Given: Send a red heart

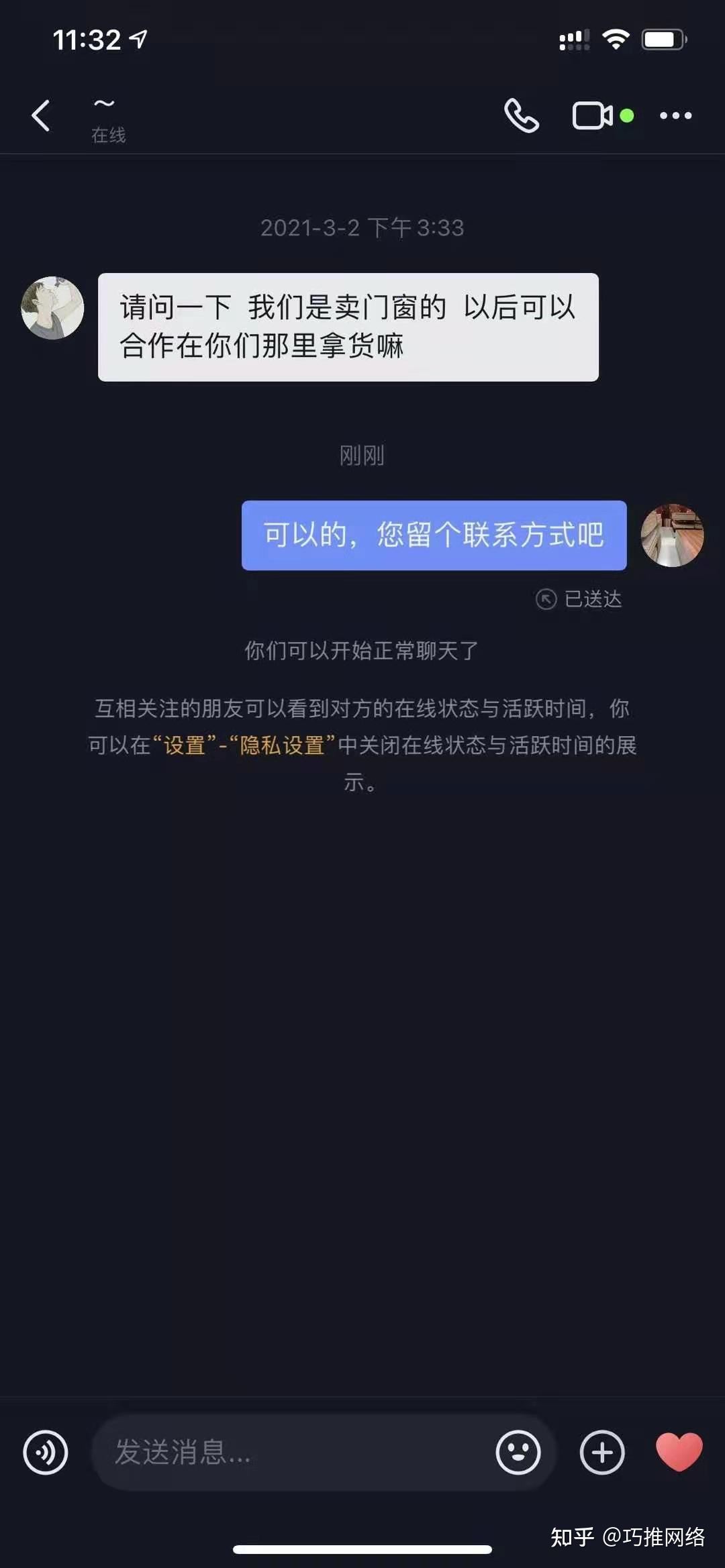Looking at the screenshot, I should pos(679,1451).
